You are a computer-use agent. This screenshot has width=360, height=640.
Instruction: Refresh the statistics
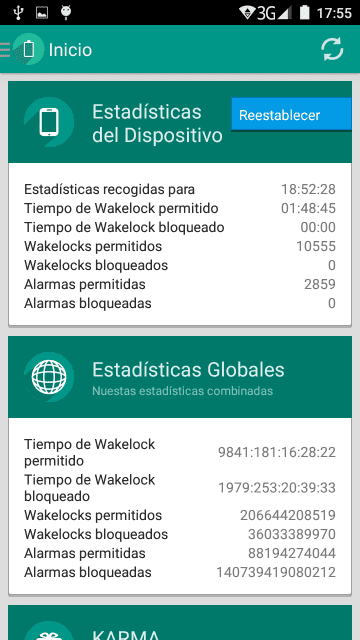point(332,49)
